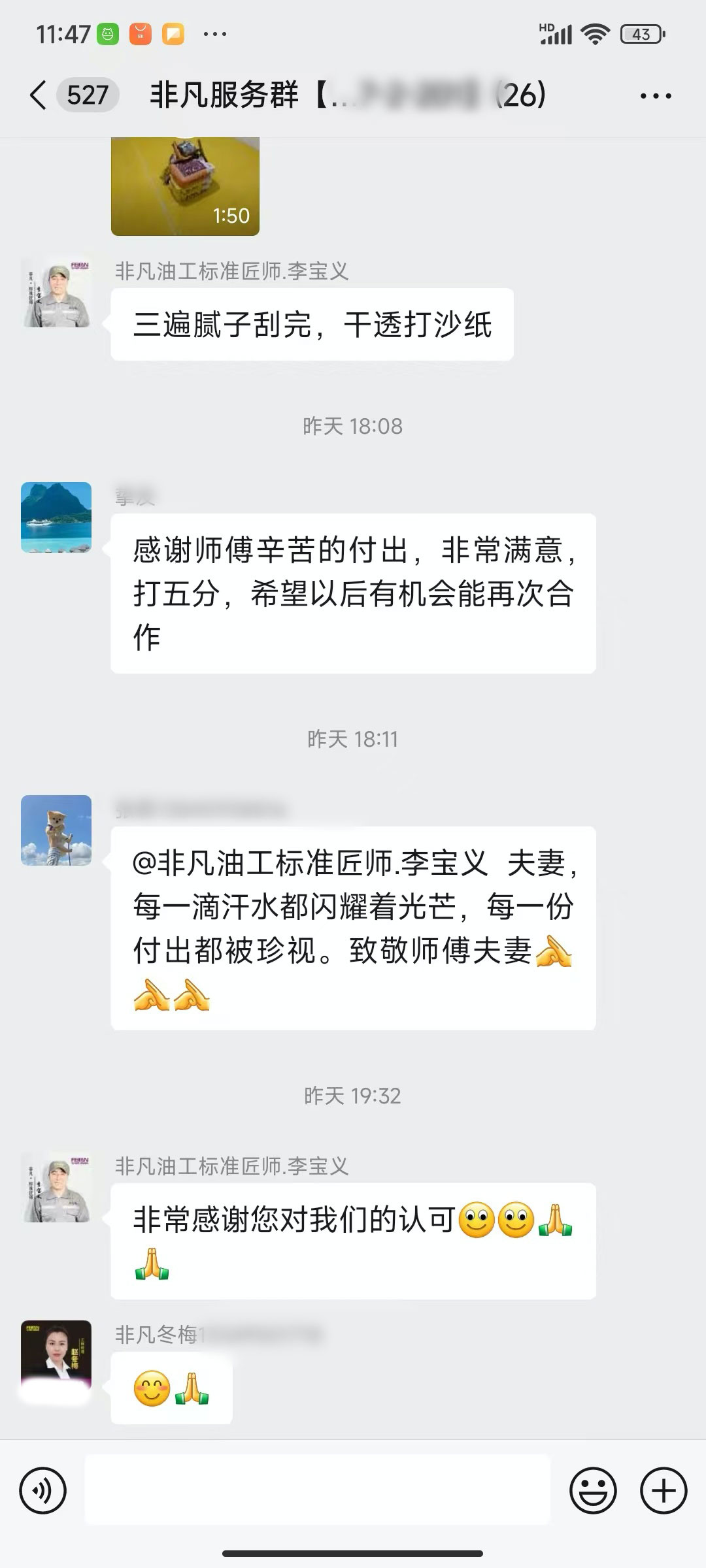The image size is (706, 1568).
Task: Open 李宝义's avatar beside the 非常感谢 message
Action: (56, 1188)
